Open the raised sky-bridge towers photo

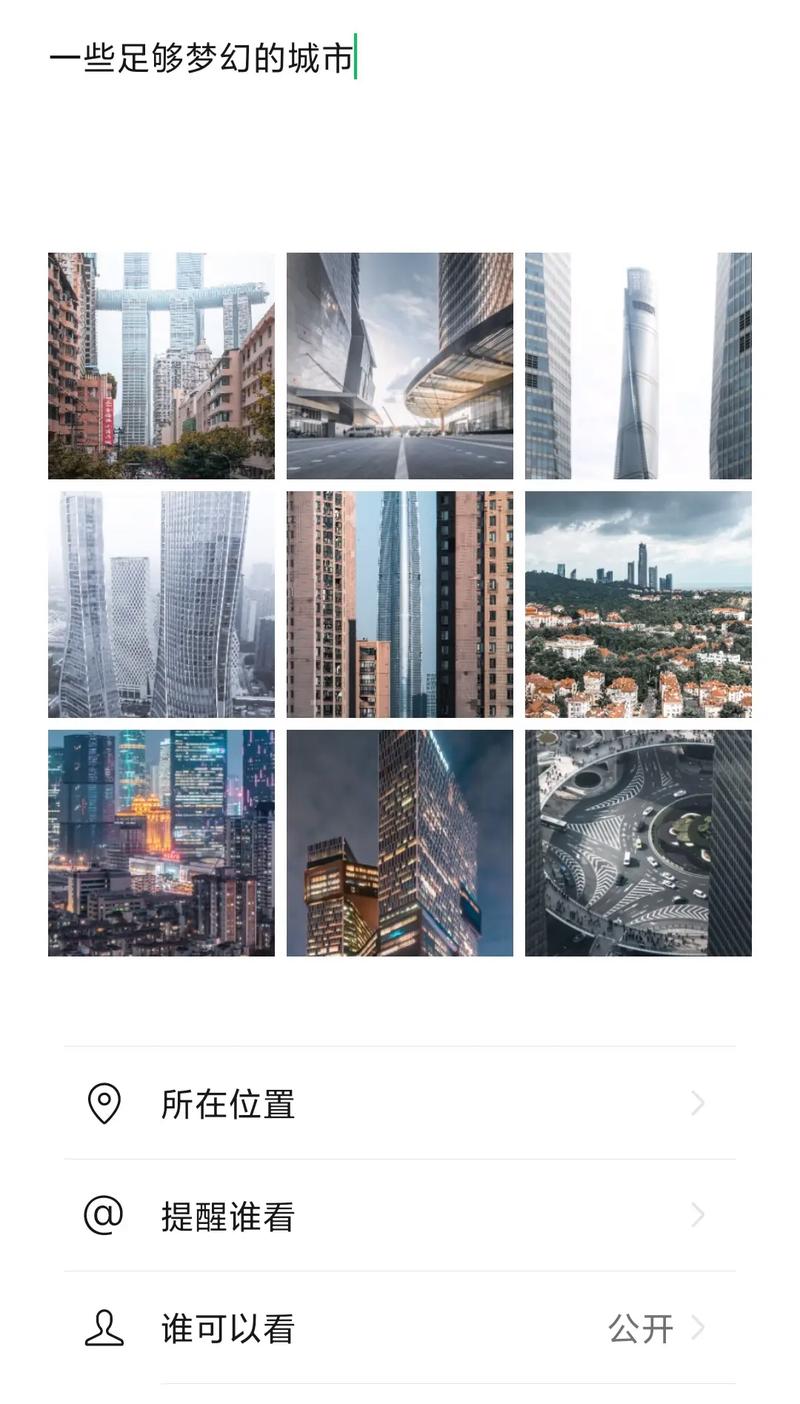(161, 365)
